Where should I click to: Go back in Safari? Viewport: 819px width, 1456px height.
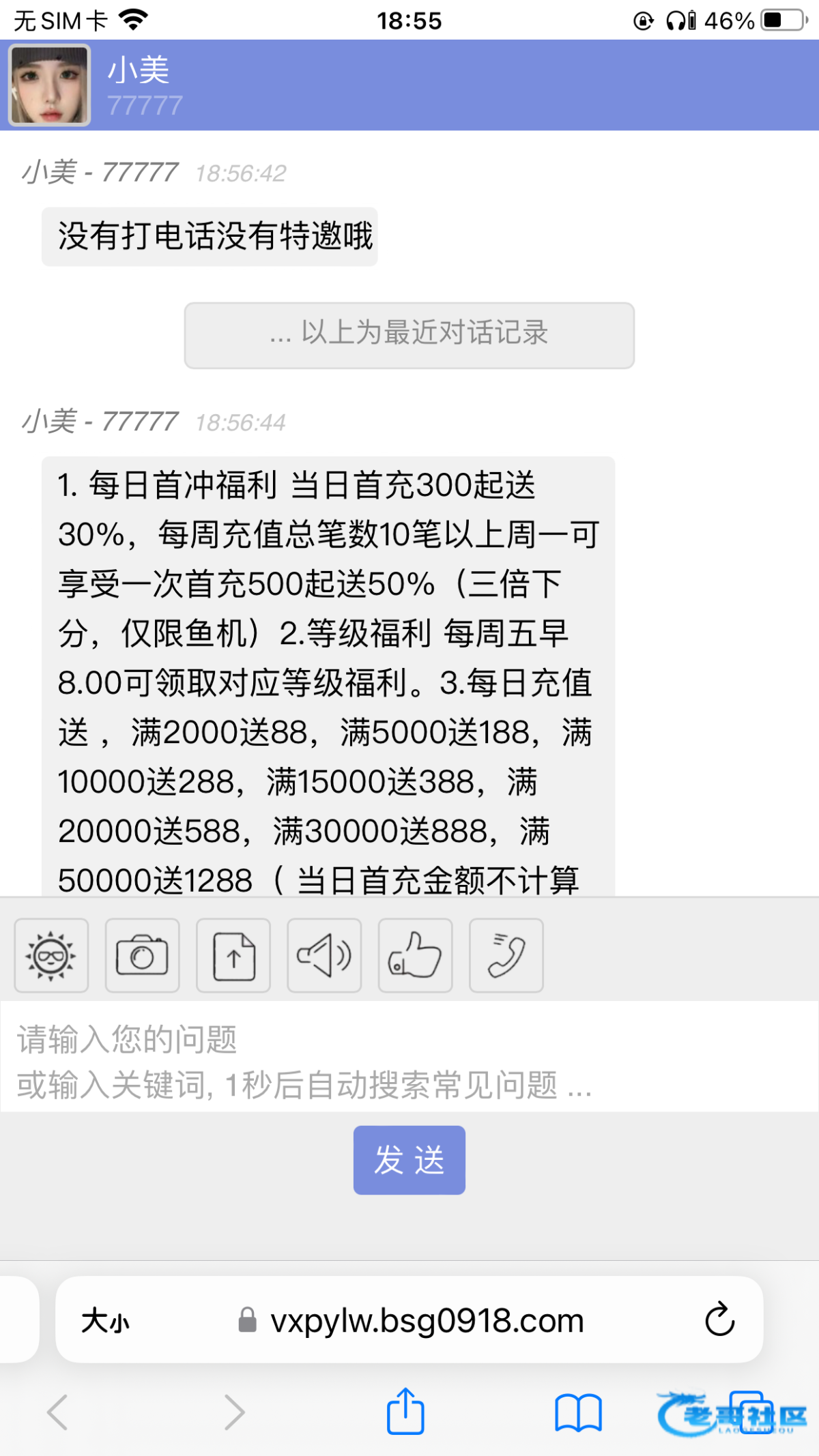click(x=58, y=1412)
